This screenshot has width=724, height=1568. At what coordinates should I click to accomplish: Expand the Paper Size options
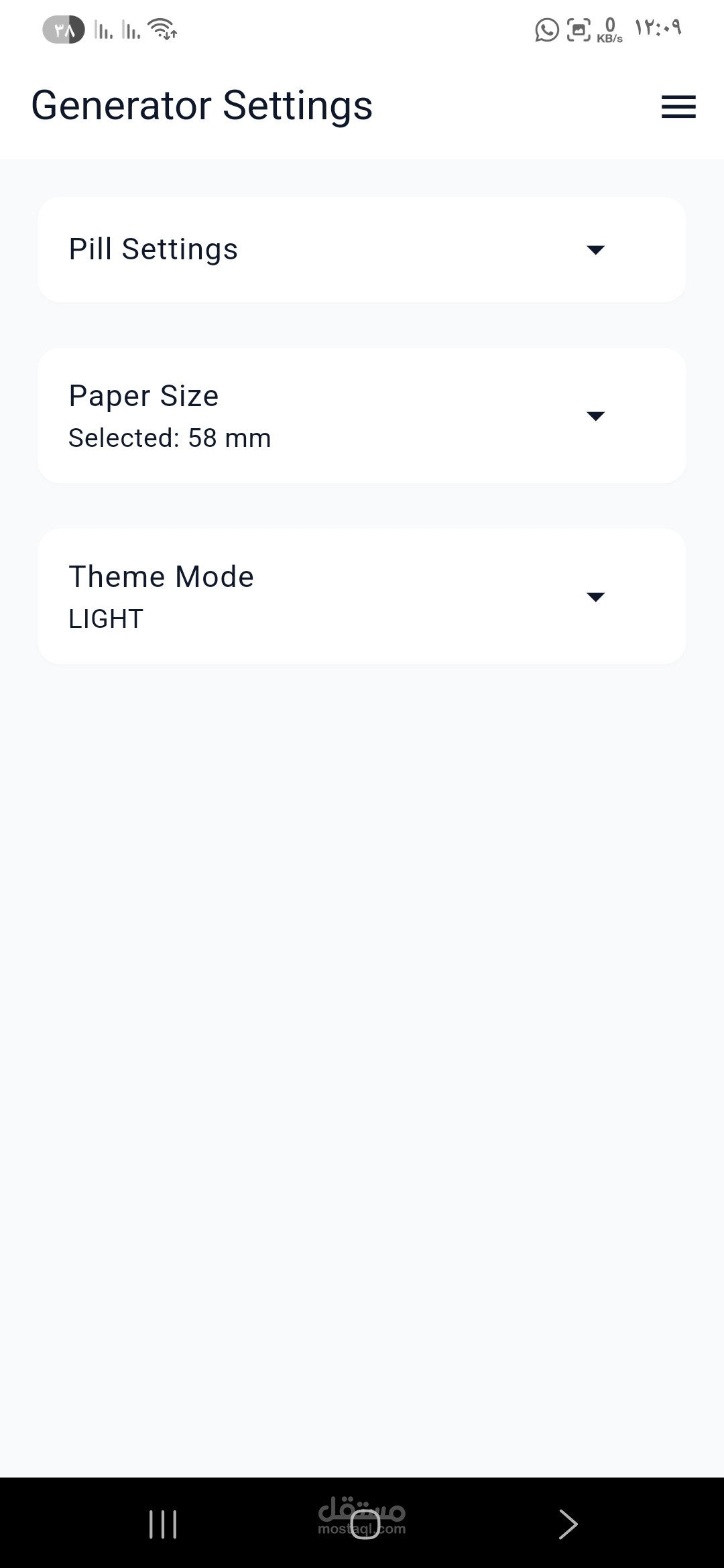click(x=595, y=416)
